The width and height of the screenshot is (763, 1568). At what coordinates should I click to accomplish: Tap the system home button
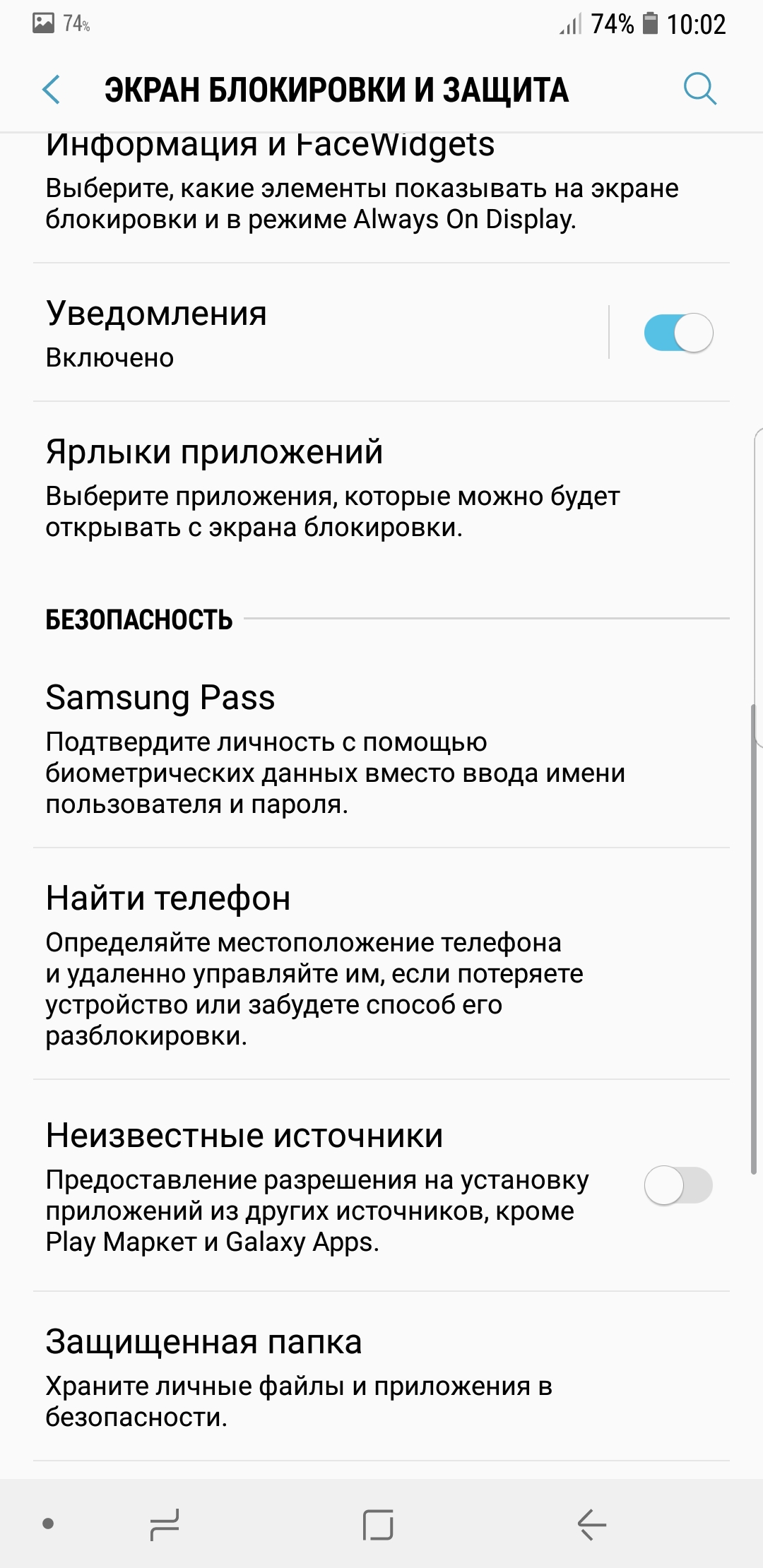pyautogui.click(x=378, y=1524)
